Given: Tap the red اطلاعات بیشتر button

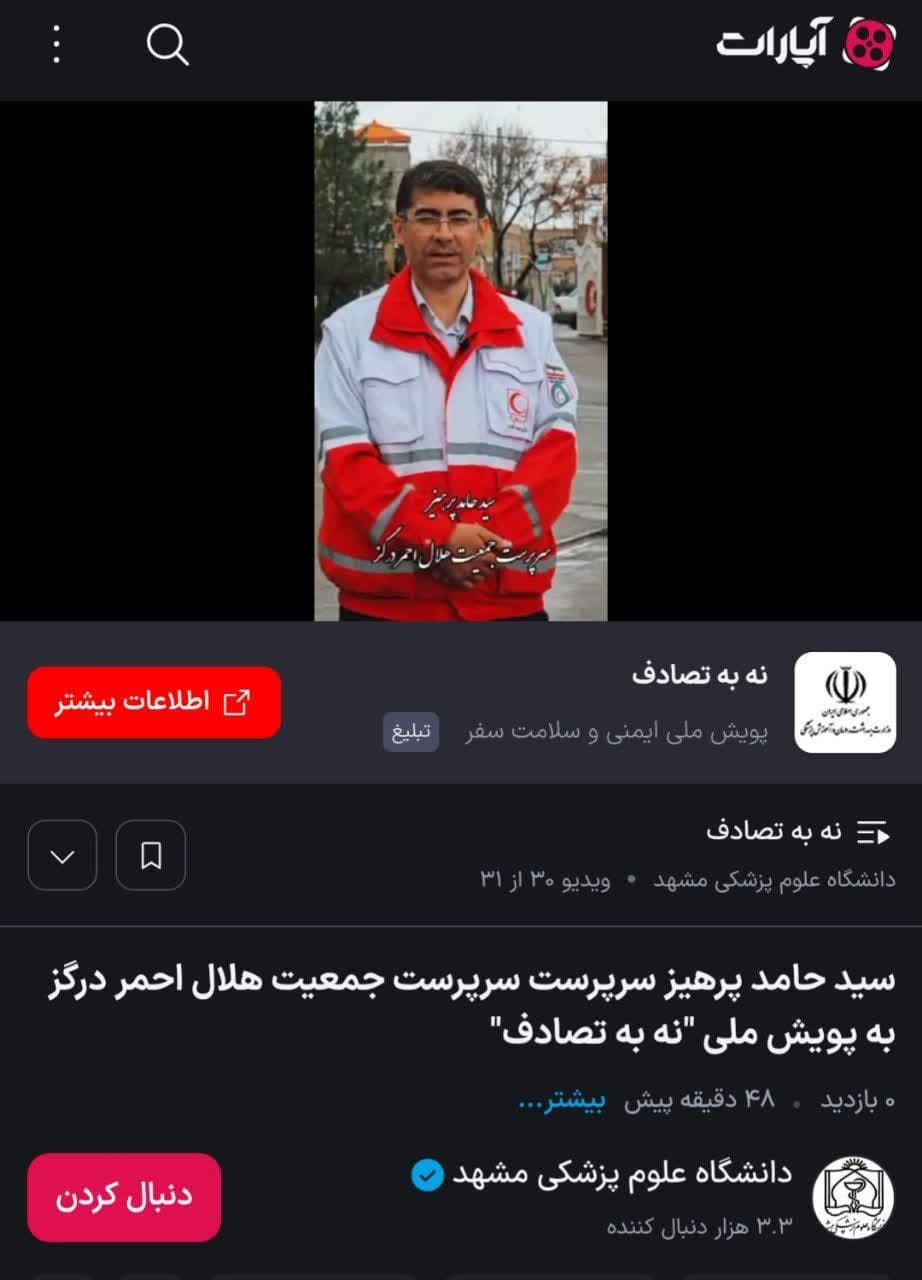Looking at the screenshot, I should [x=154, y=702].
